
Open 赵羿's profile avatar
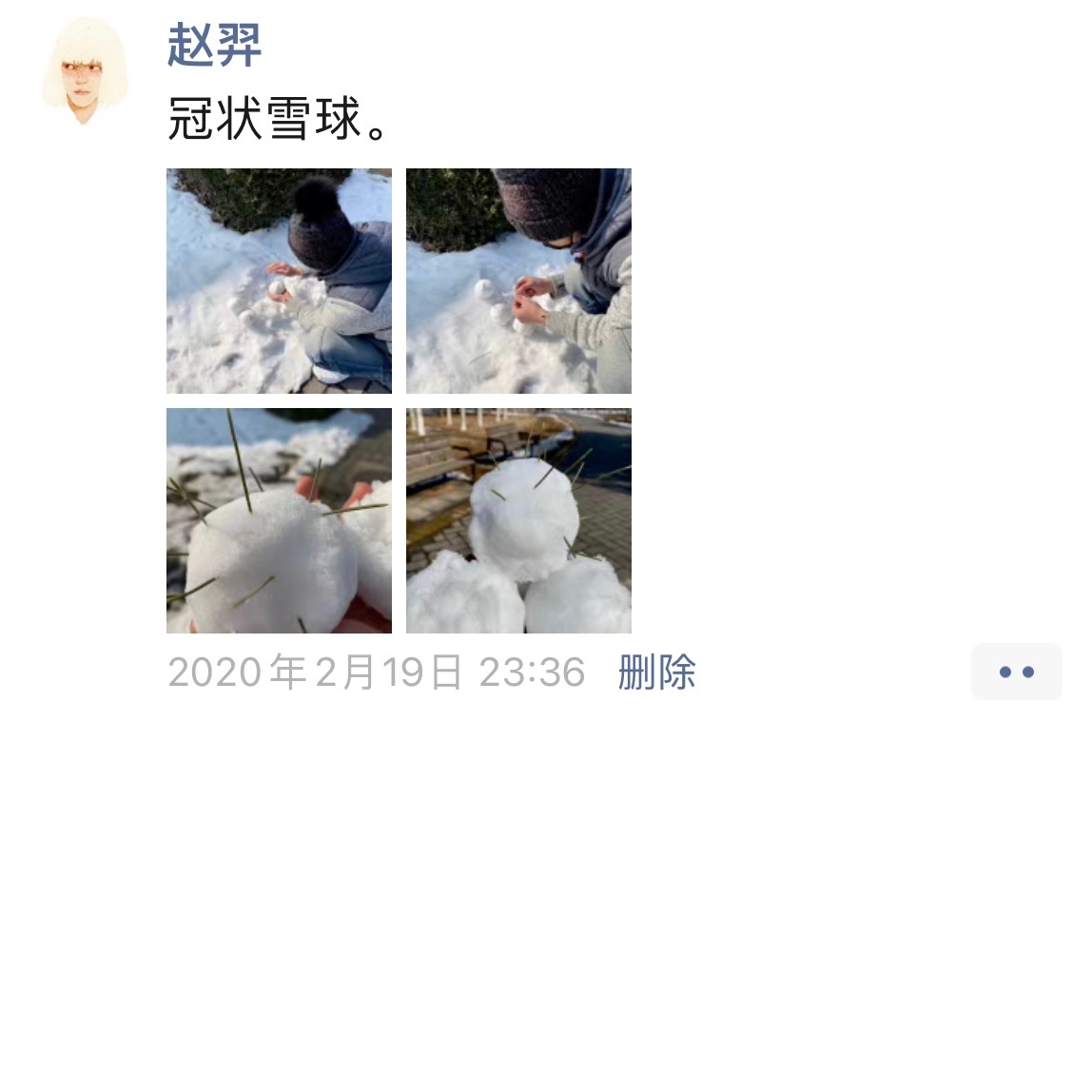(x=85, y=71)
